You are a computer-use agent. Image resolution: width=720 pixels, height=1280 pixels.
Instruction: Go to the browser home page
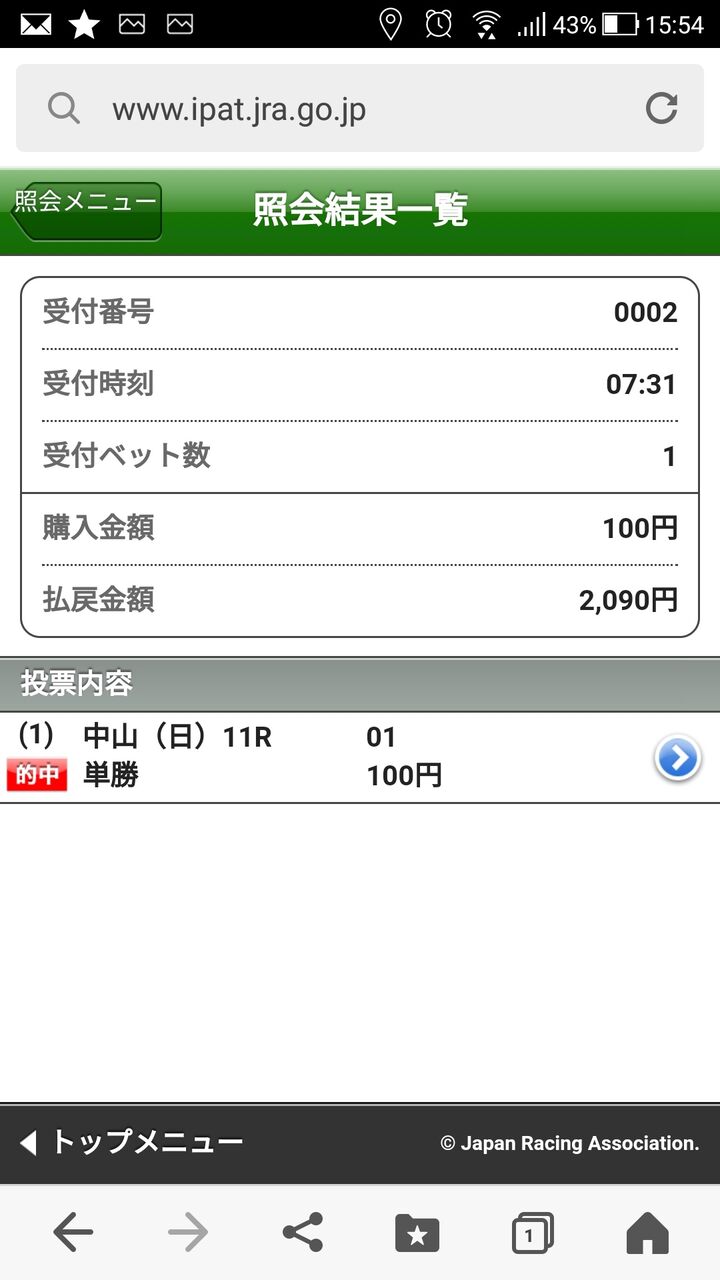[x=647, y=1234]
